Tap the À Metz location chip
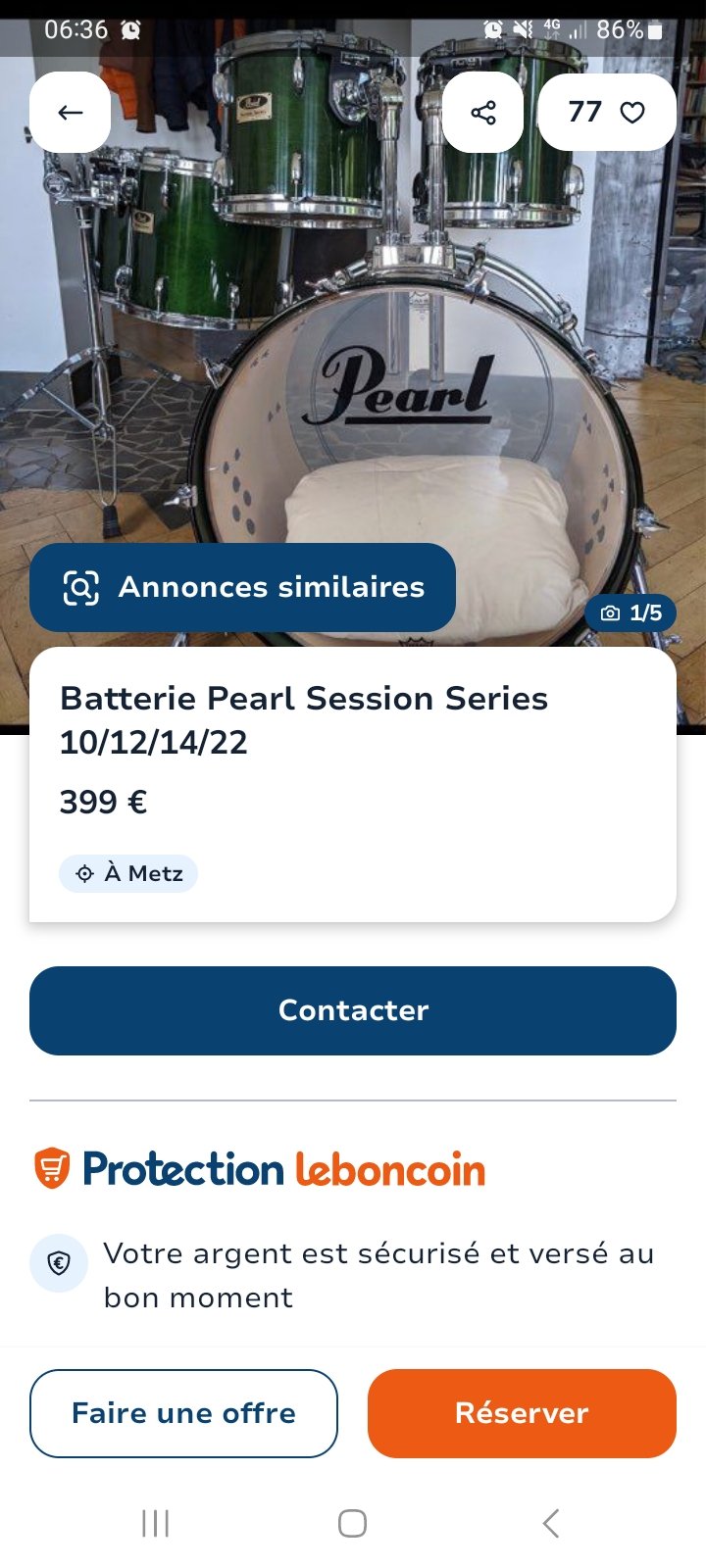706x1568 pixels. pyautogui.click(x=128, y=873)
